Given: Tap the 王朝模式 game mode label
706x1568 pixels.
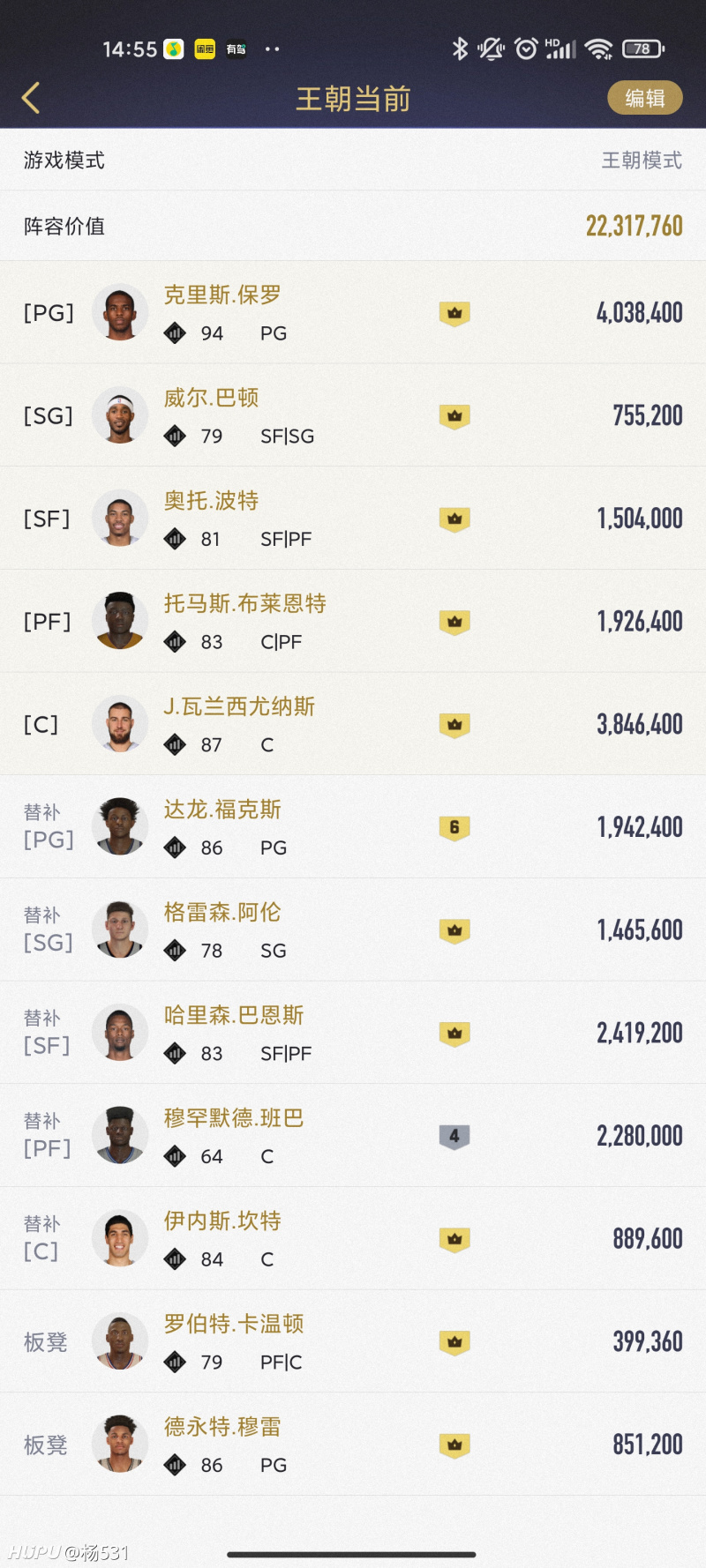Looking at the screenshot, I should [x=642, y=161].
